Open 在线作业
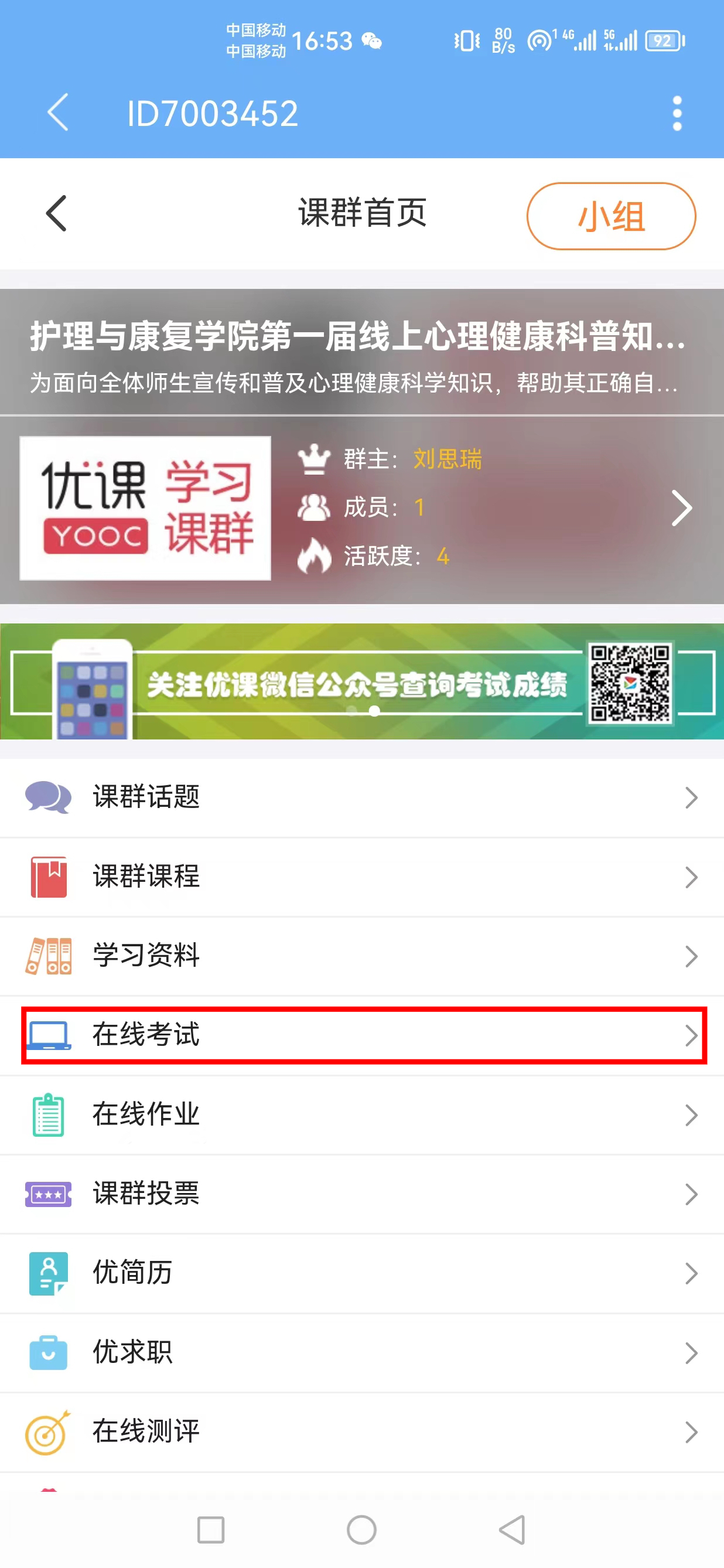This screenshot has height=1568, width=724. [362, 1115]
